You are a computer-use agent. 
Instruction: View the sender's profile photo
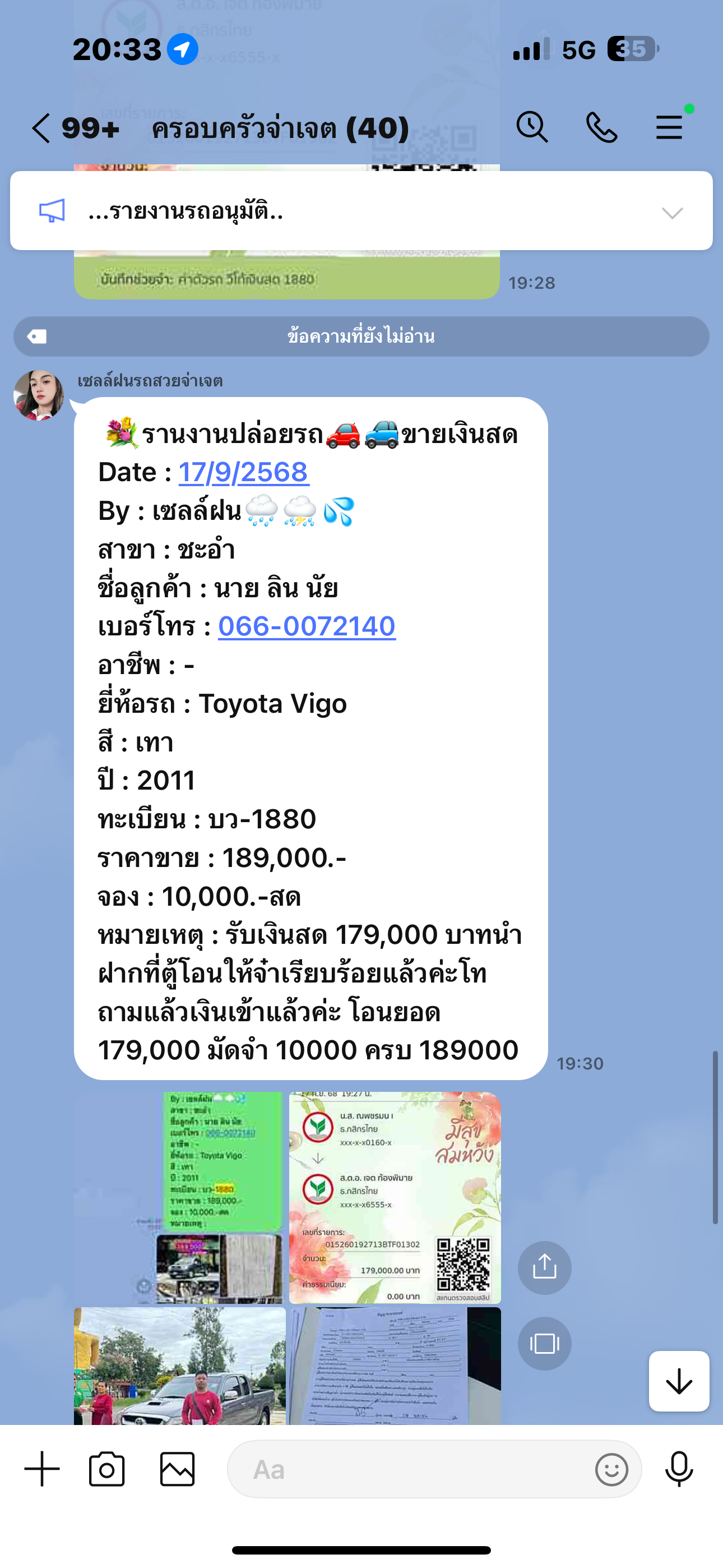(x=39, y=396)
